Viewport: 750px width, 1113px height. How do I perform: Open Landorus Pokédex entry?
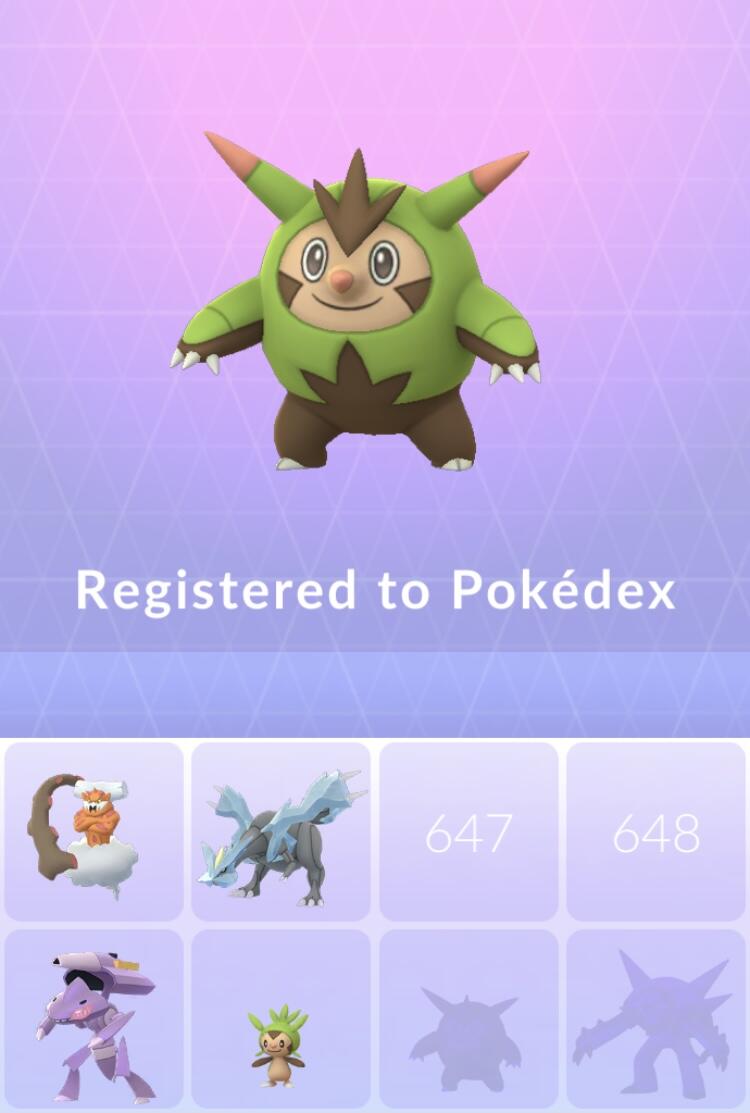(x=94, y=832)
